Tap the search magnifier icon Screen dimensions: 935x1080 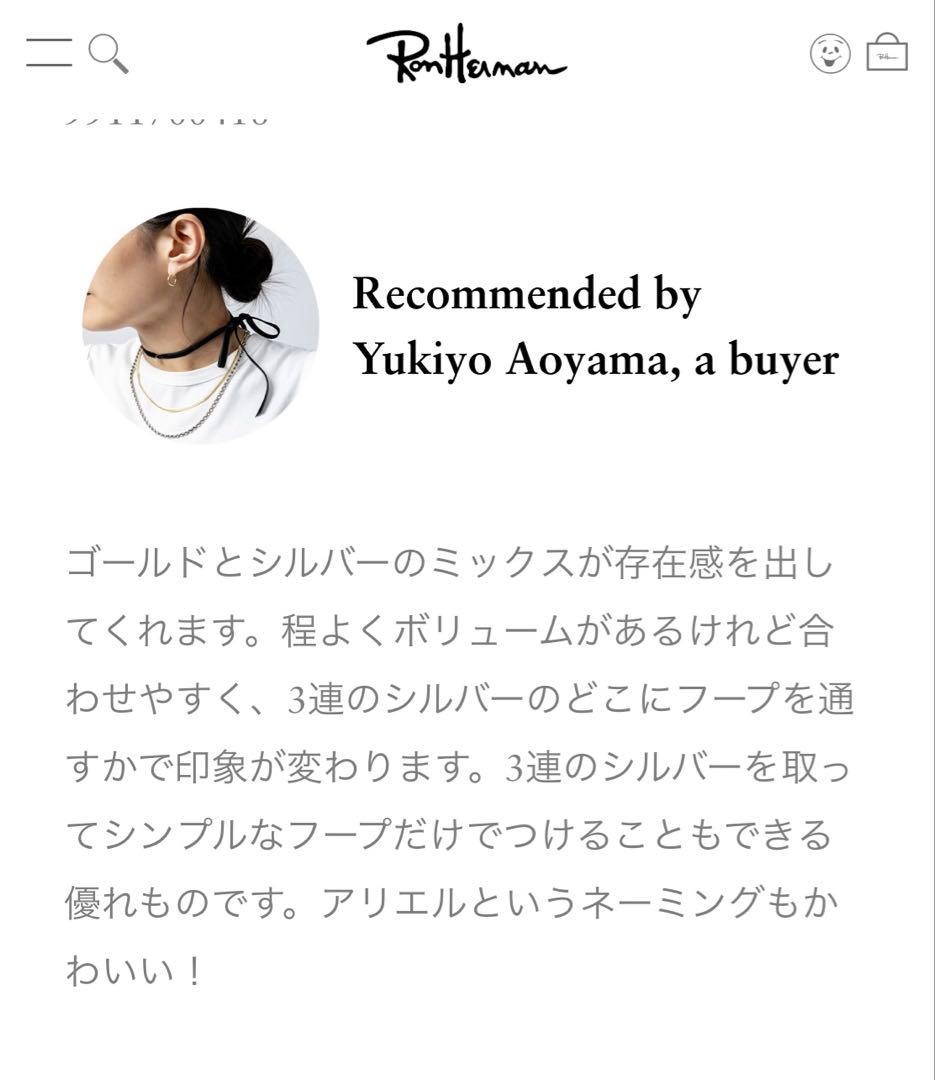pyautogui.click(x=108, y=53)
